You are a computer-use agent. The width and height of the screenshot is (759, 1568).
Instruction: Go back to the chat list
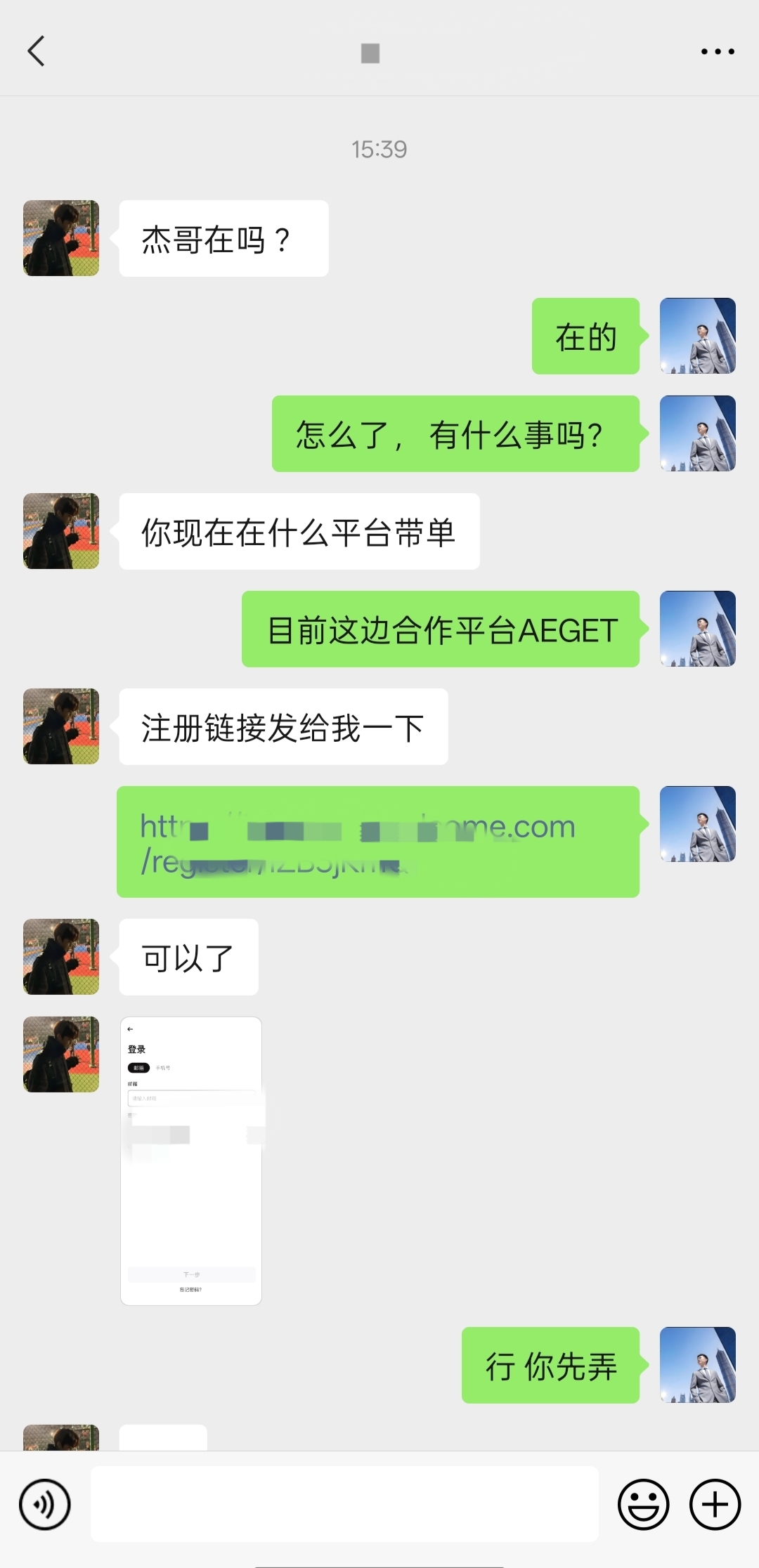pyautogui.click(x=37, y=51)
